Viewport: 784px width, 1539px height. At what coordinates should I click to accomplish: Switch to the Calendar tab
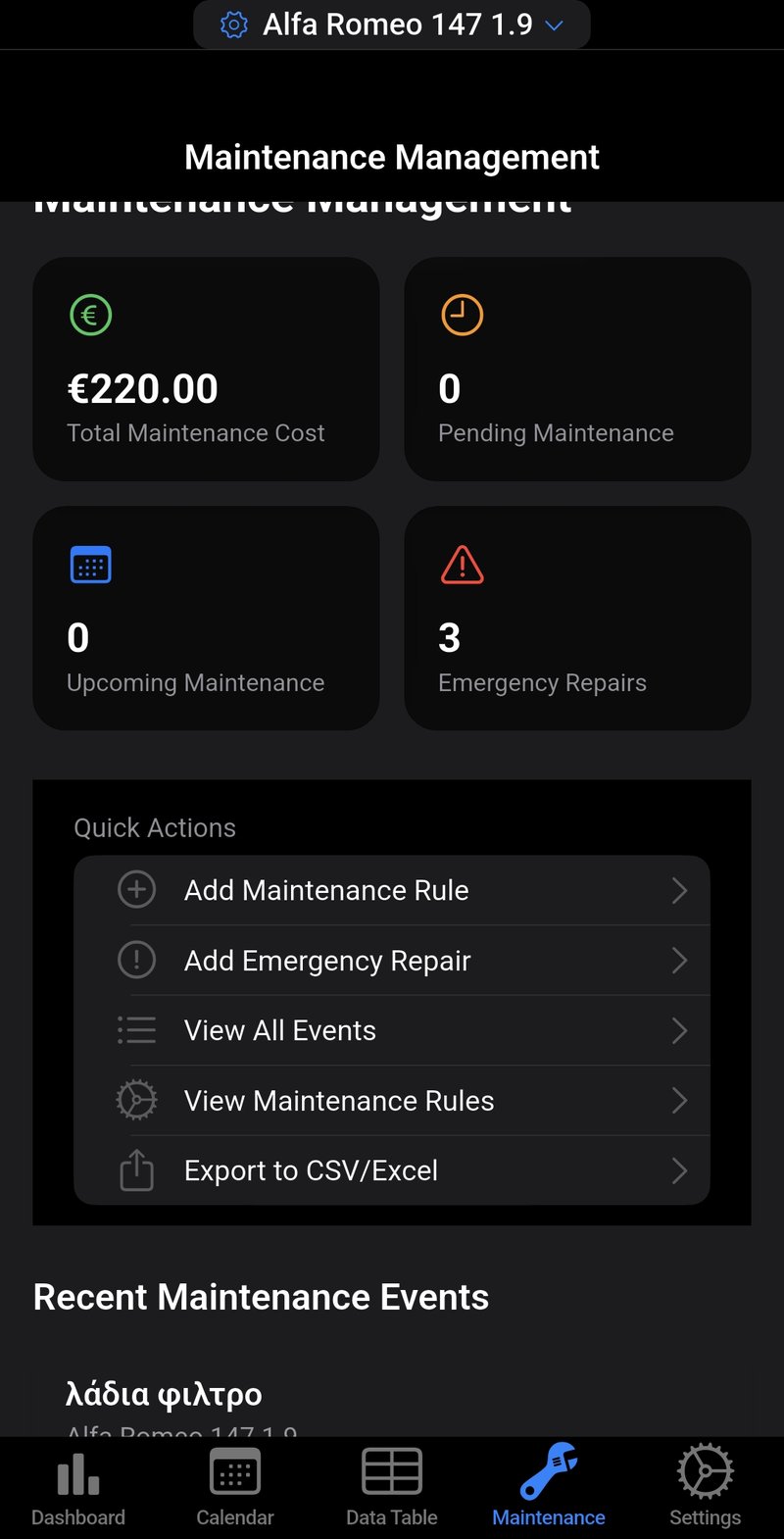pos(234,1485)
